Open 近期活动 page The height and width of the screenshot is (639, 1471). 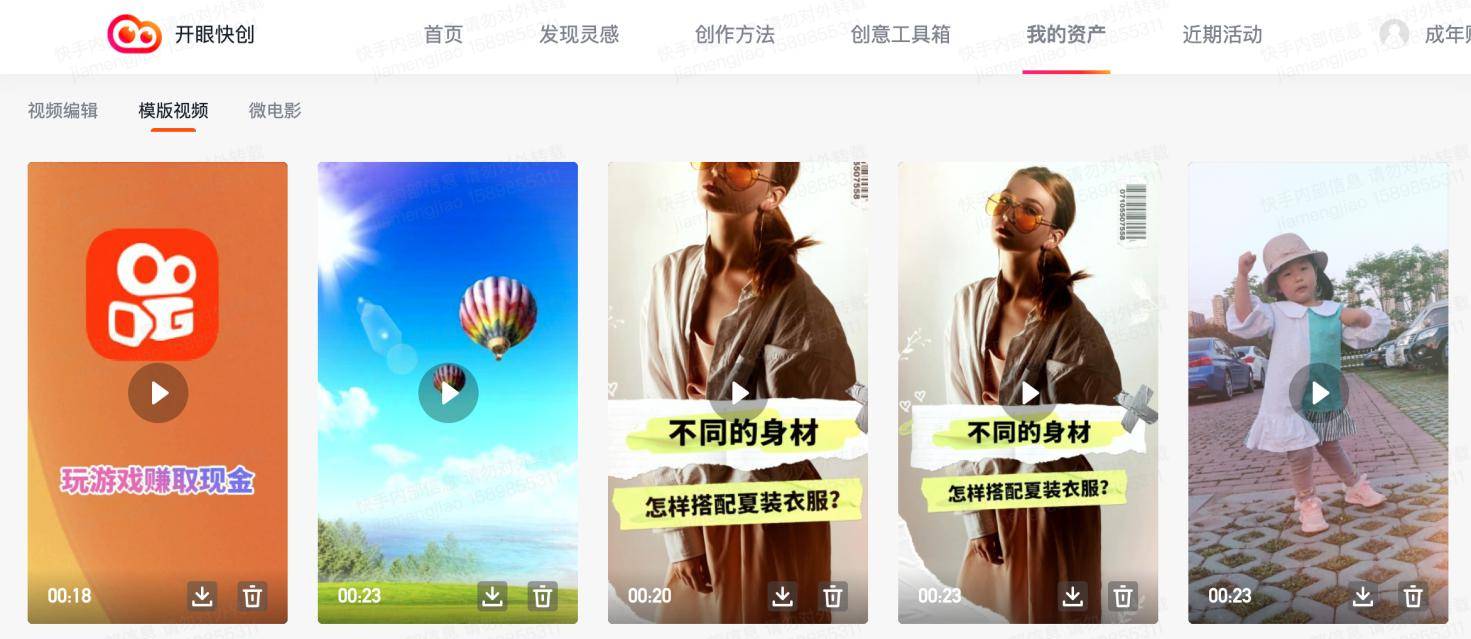click(x=1222, y=34)
